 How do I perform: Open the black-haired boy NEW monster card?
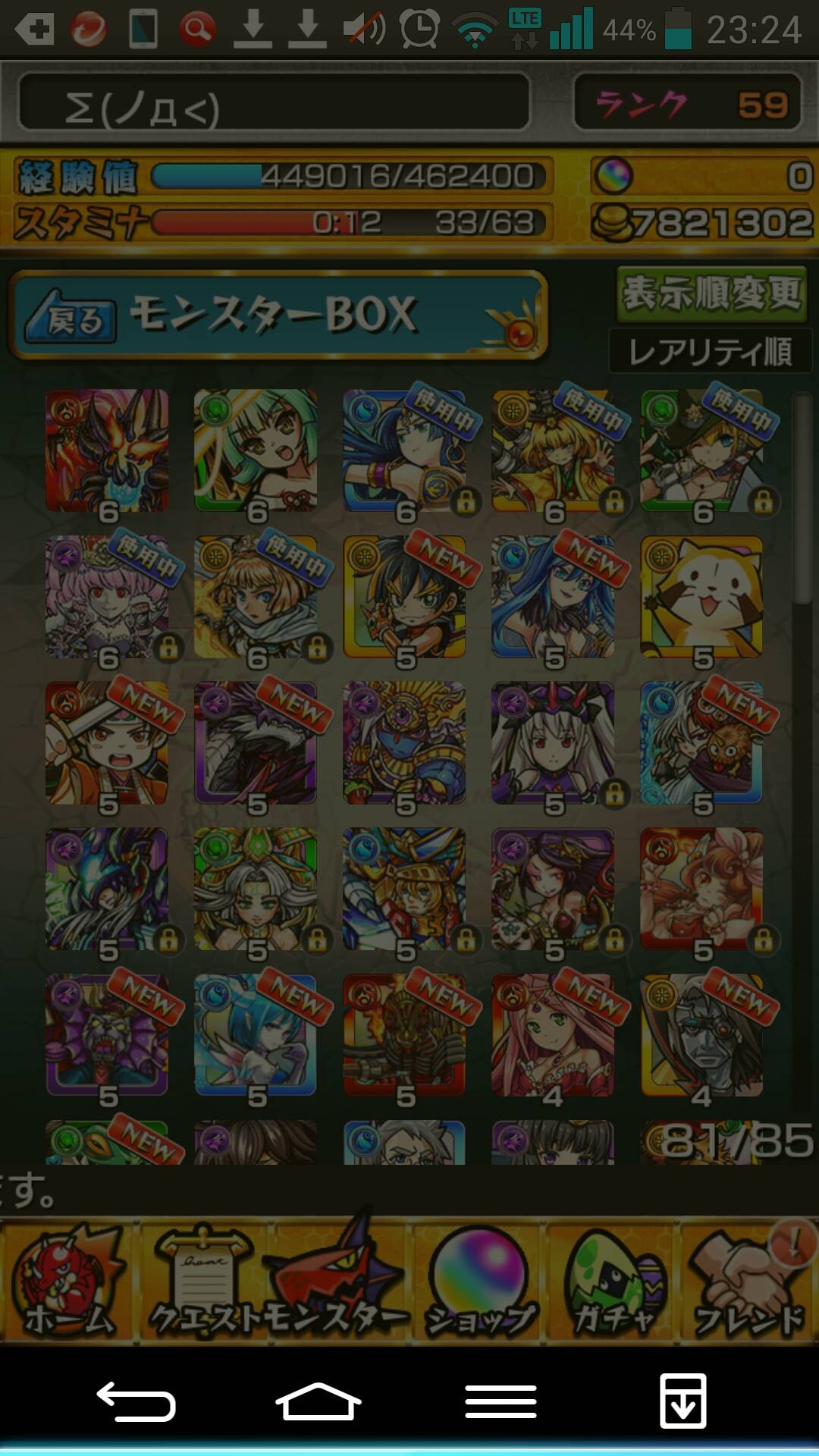tap(406, 598)
